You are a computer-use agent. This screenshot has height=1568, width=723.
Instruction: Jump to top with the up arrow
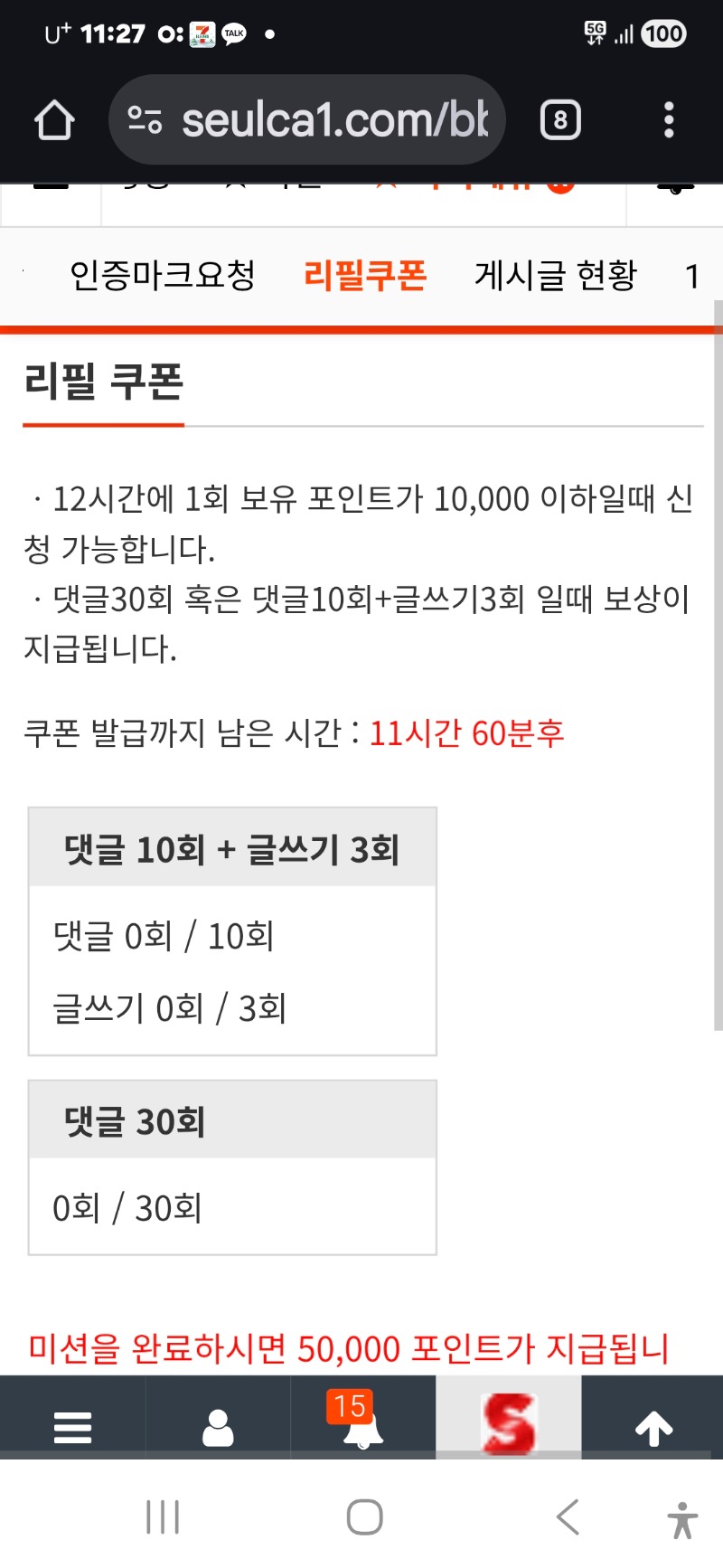[x=653, y=1428]
